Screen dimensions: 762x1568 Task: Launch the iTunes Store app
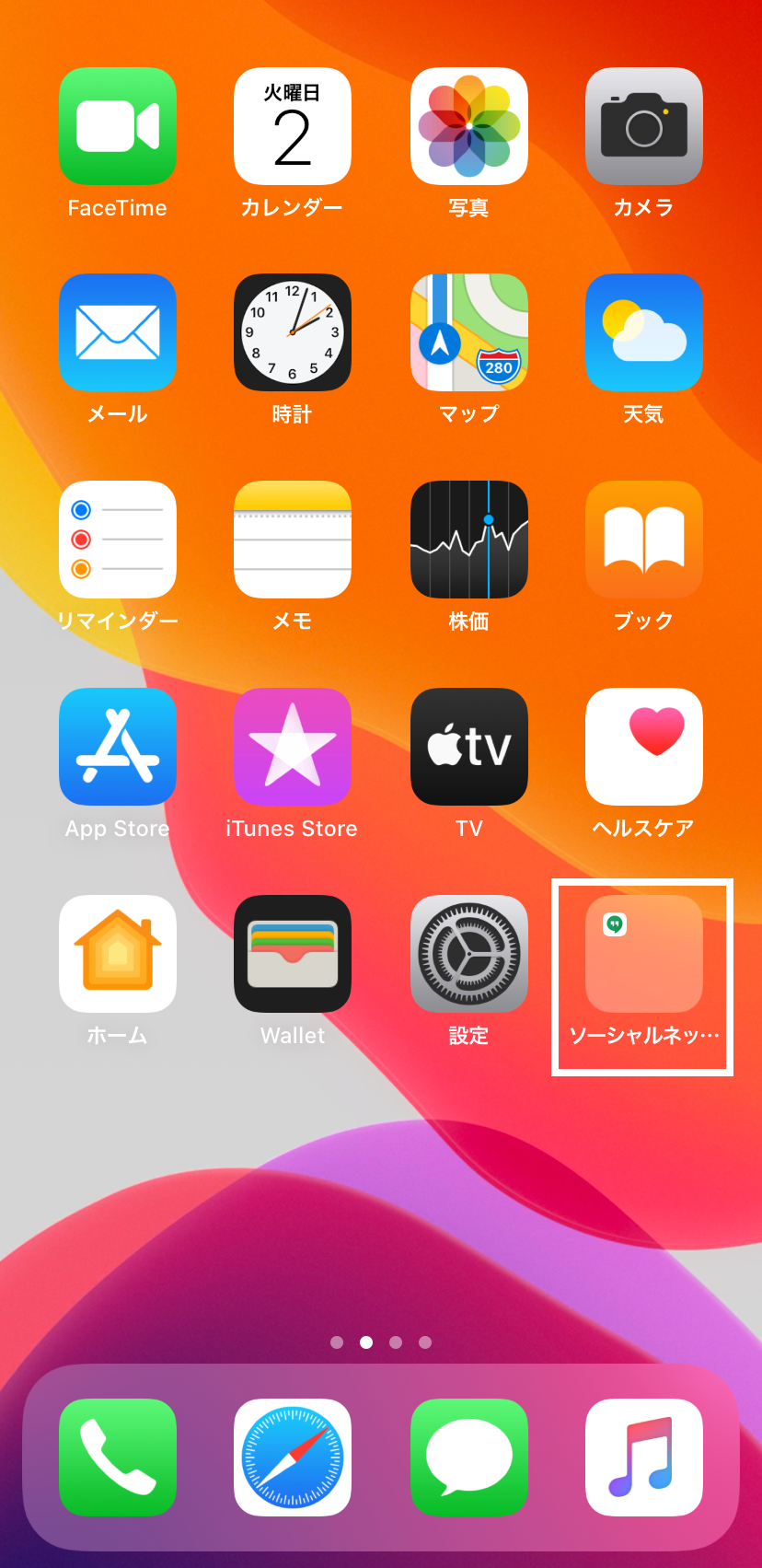point(293,747)
